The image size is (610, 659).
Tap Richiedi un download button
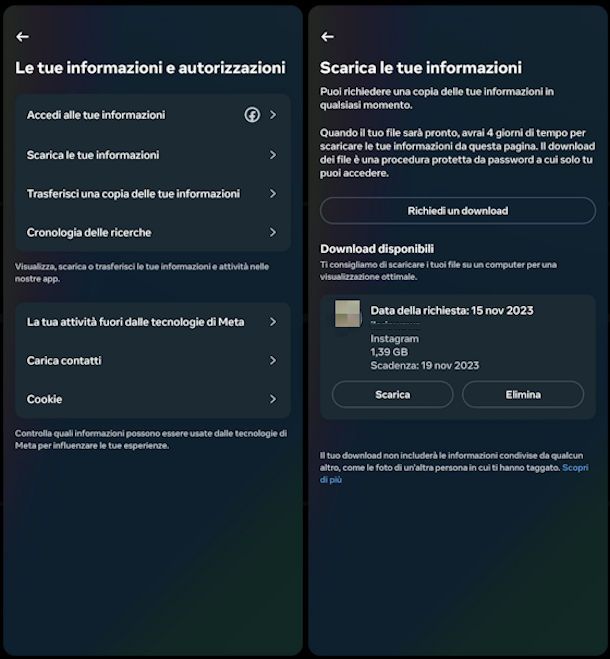click(x=457, y=211)
